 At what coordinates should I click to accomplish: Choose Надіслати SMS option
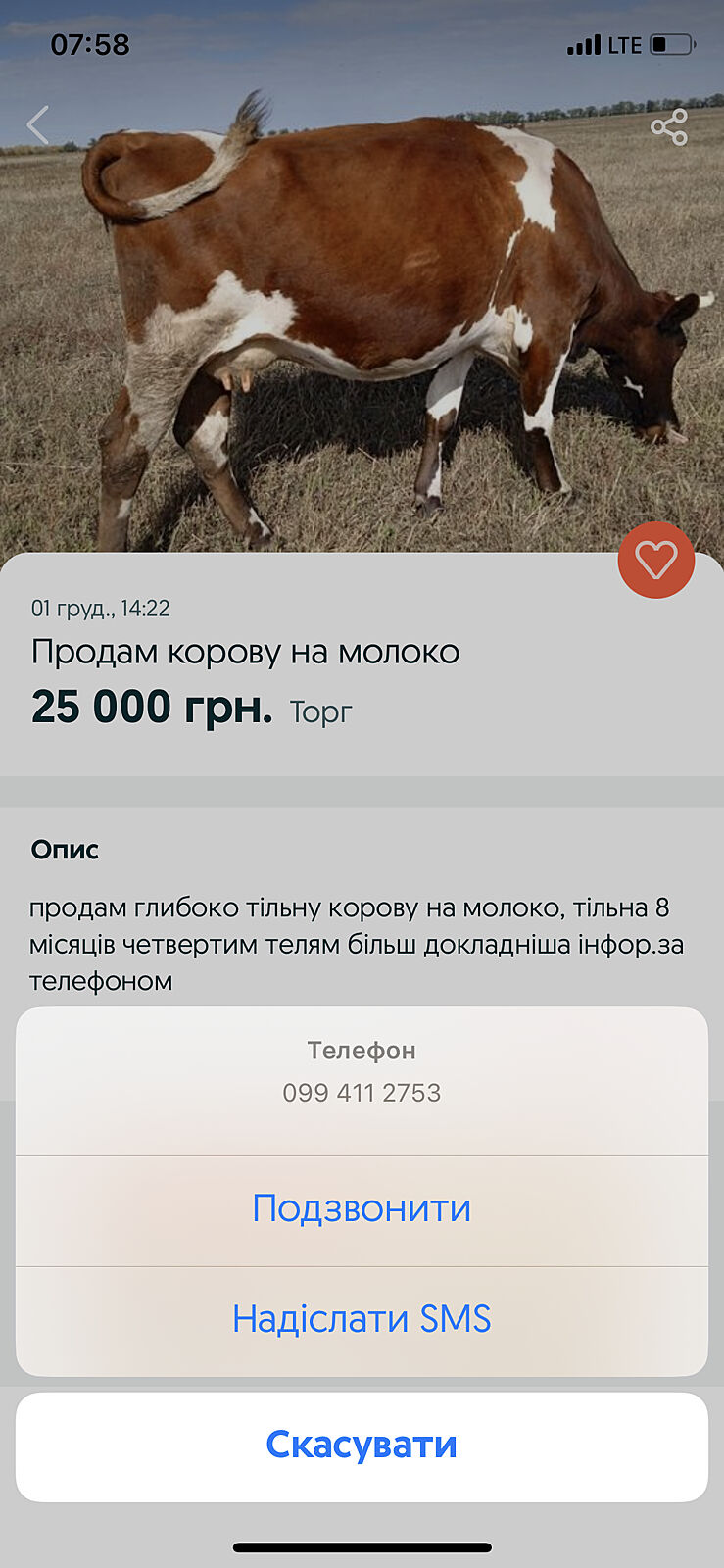click(362, 1320)
